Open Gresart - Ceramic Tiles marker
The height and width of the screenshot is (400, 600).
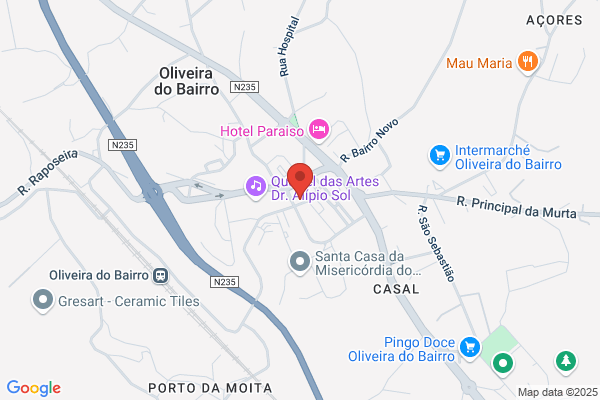[x=42, y=300]
